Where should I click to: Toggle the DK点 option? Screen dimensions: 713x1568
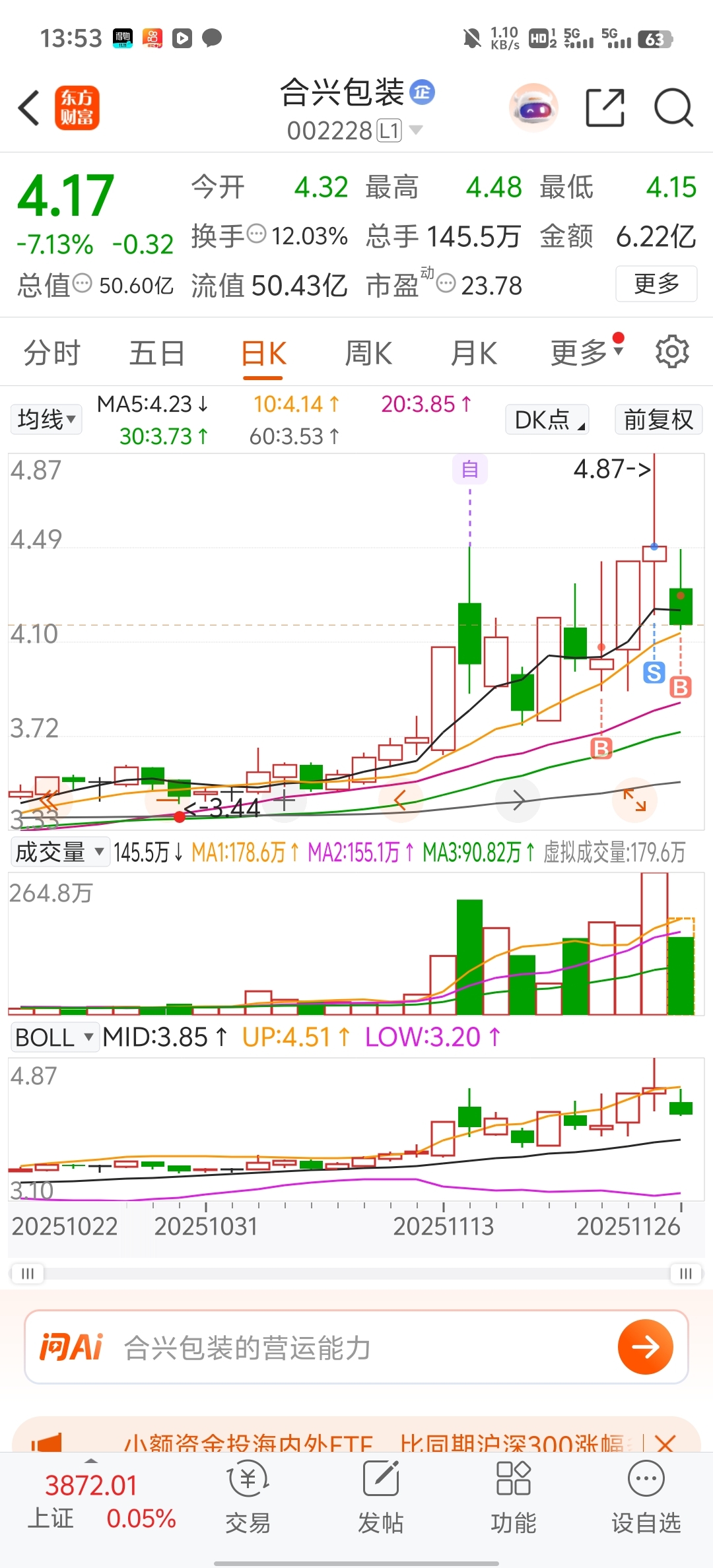tap(547, 420)
